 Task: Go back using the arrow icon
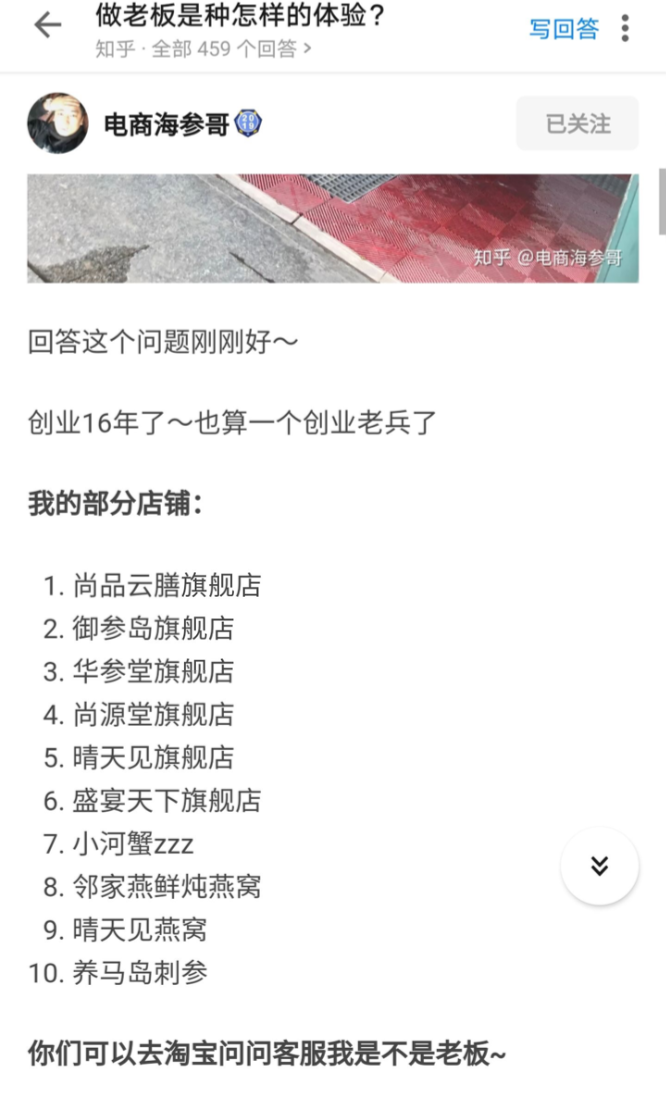point(47,27)
